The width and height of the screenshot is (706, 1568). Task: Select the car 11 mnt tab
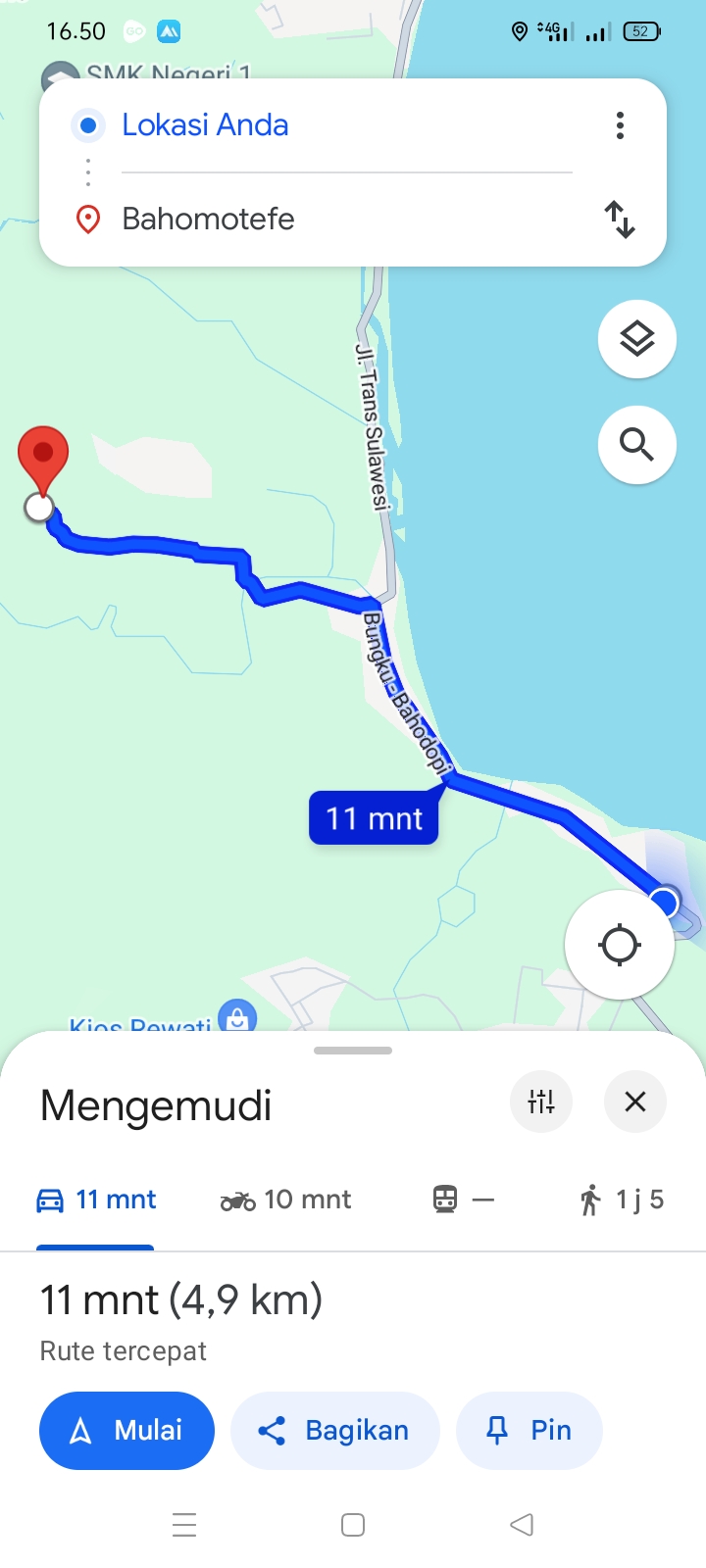coord(96,1200)
